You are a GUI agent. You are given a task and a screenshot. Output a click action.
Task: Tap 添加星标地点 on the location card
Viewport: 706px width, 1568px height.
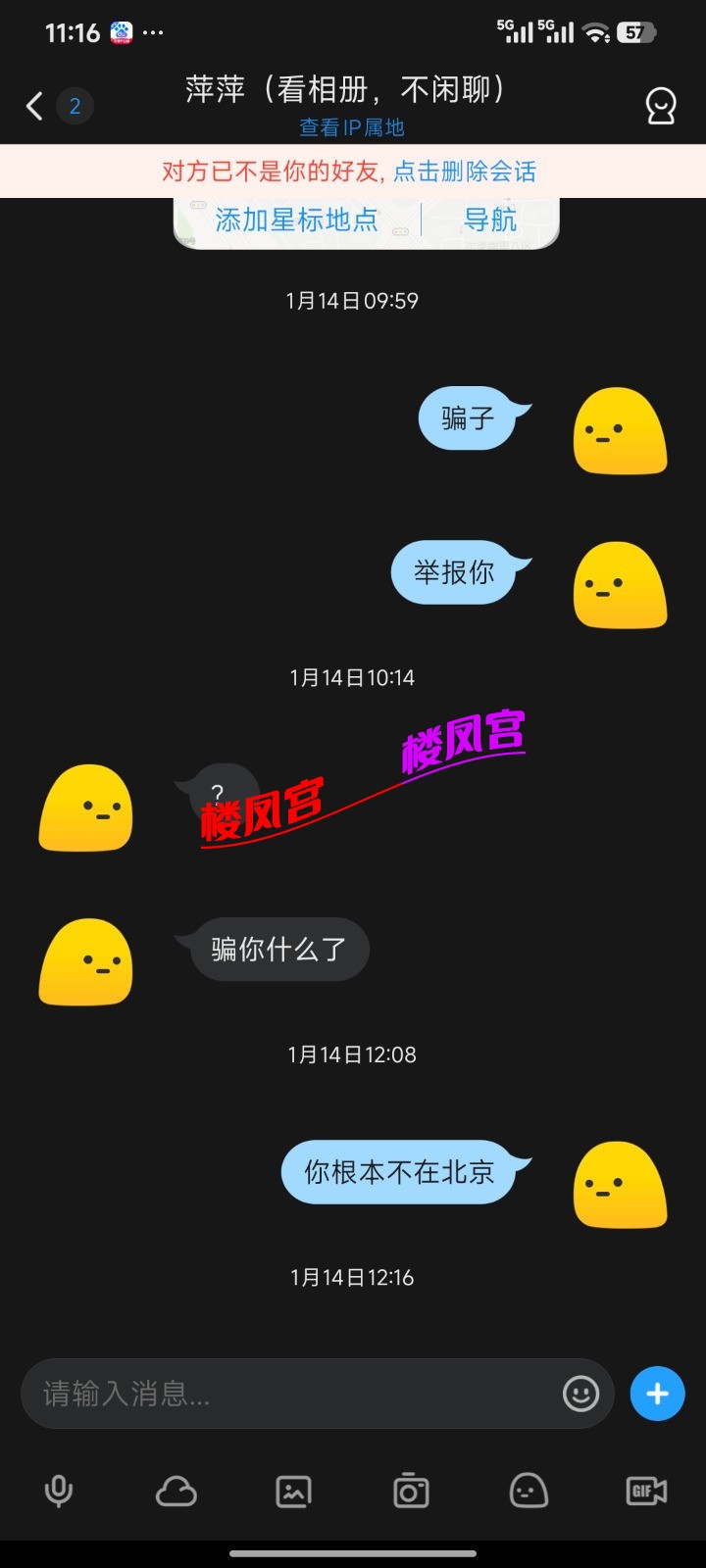coord(296,220)
